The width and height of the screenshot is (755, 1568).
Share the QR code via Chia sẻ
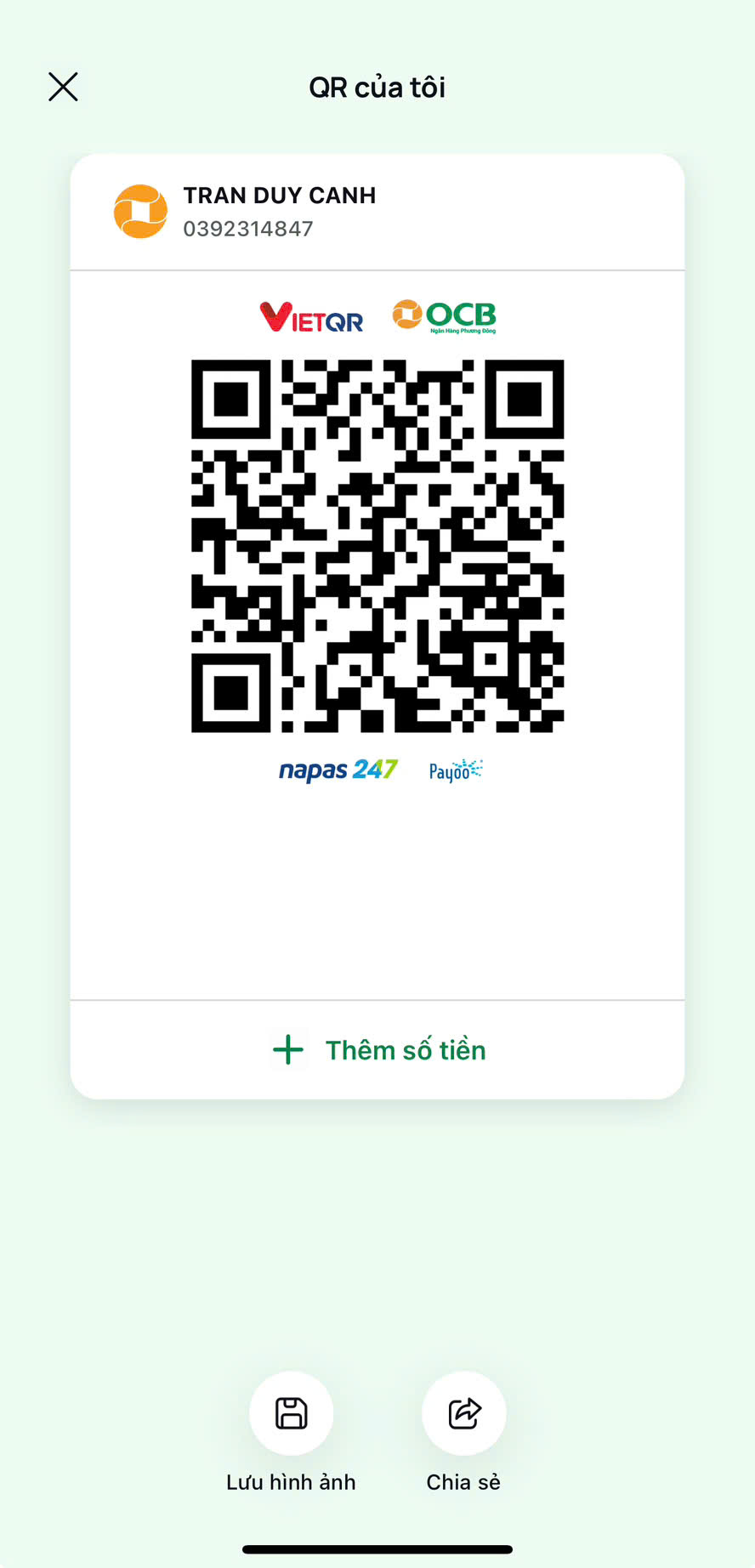(464, 1413)
